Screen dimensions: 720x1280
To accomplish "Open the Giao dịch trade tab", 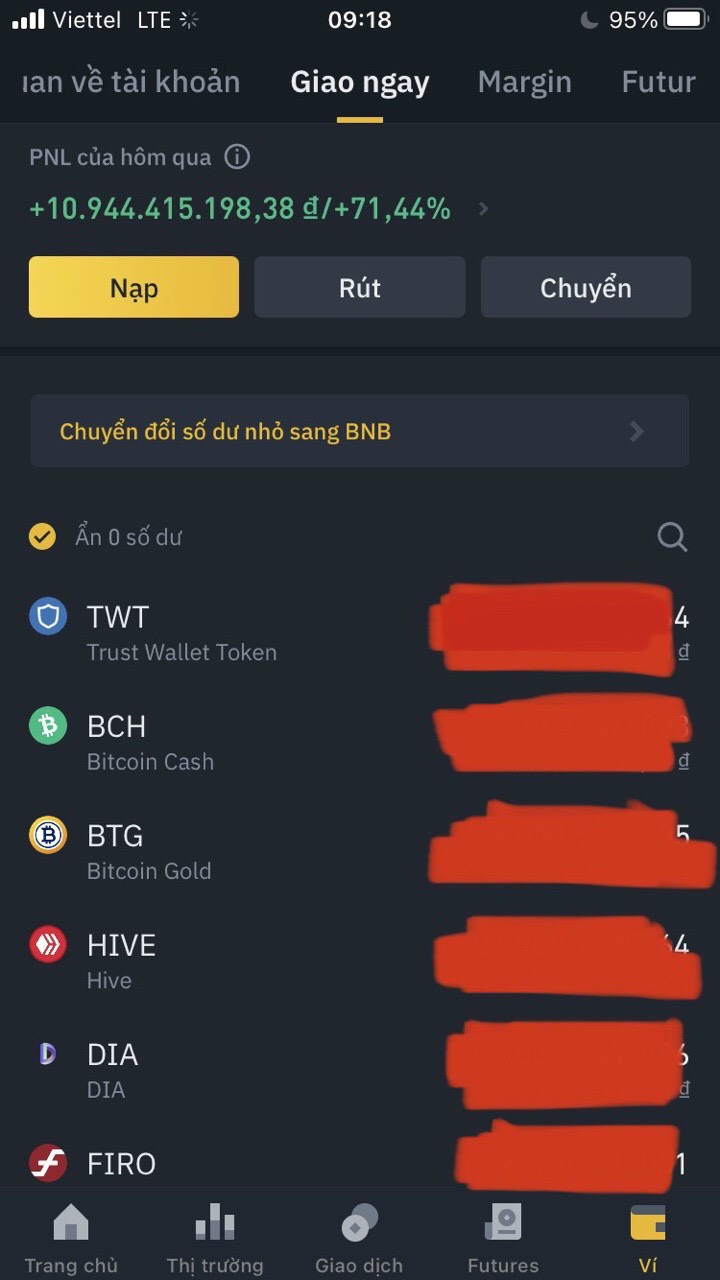I will click(359, 1239).
